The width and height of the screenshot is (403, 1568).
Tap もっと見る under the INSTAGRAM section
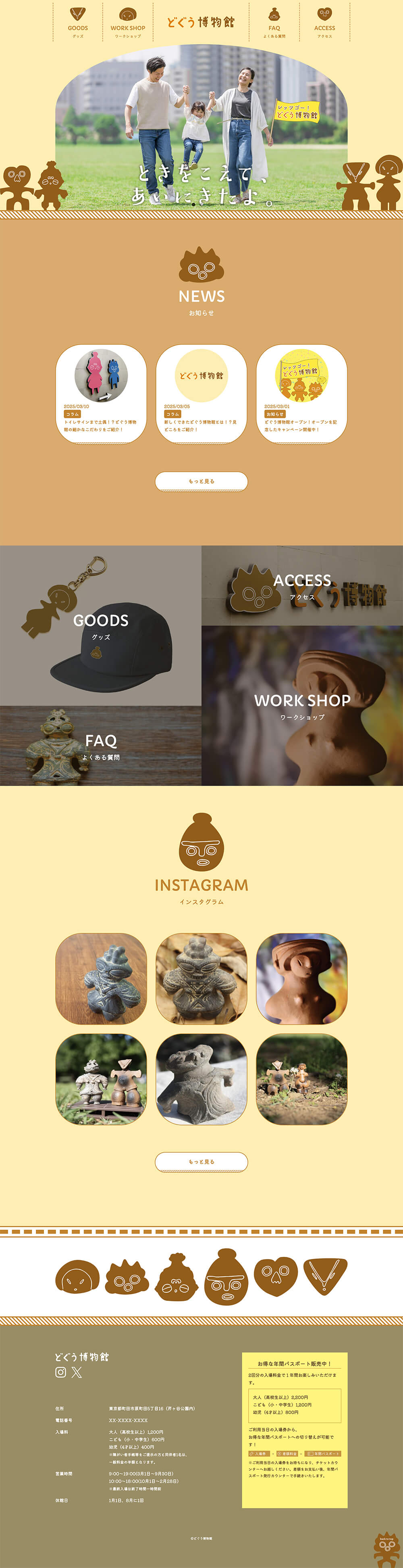pyautogui.click(x=201, y=1161)
